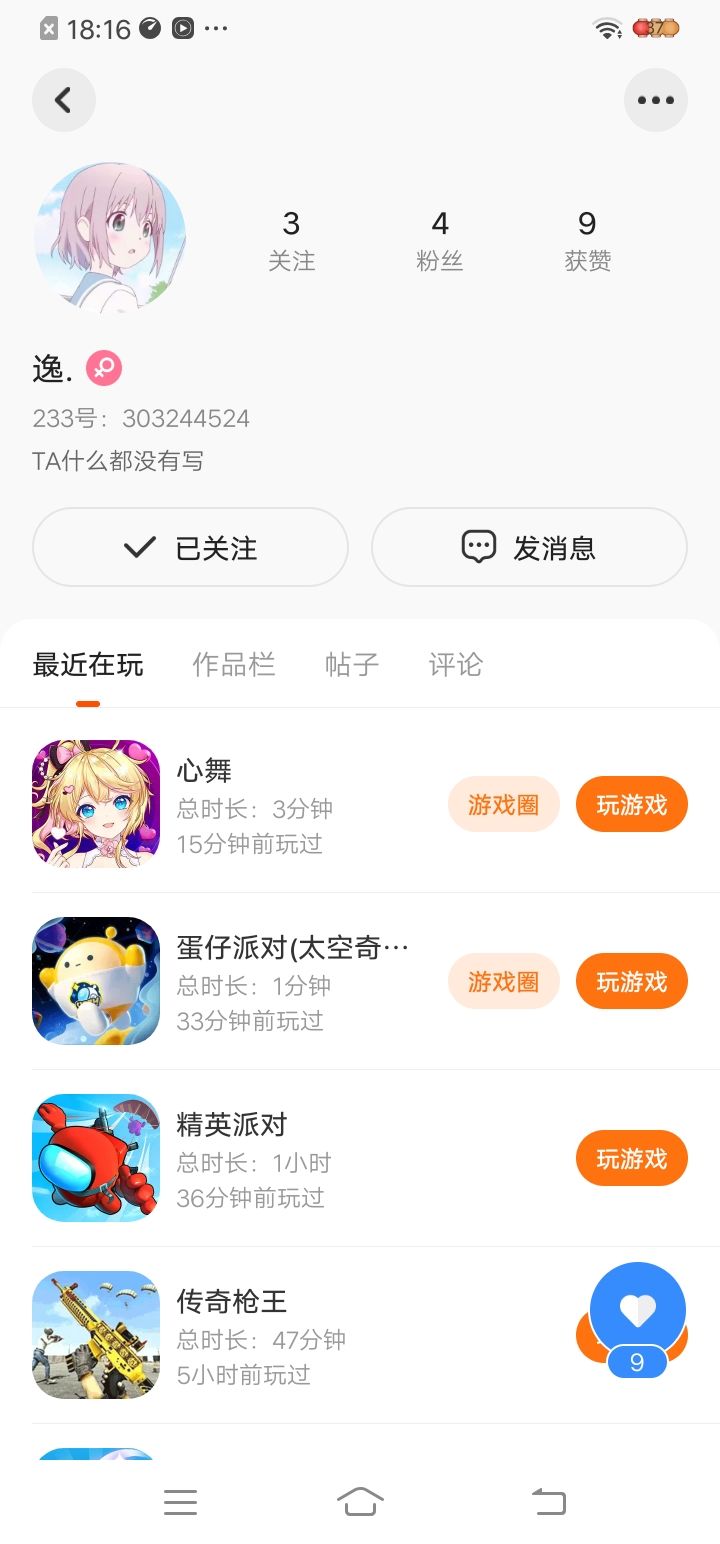This screenshot has height=1544, width=720.
Task: Tap the system home button
Action: pyautogui.click(x=360, y=1501)
